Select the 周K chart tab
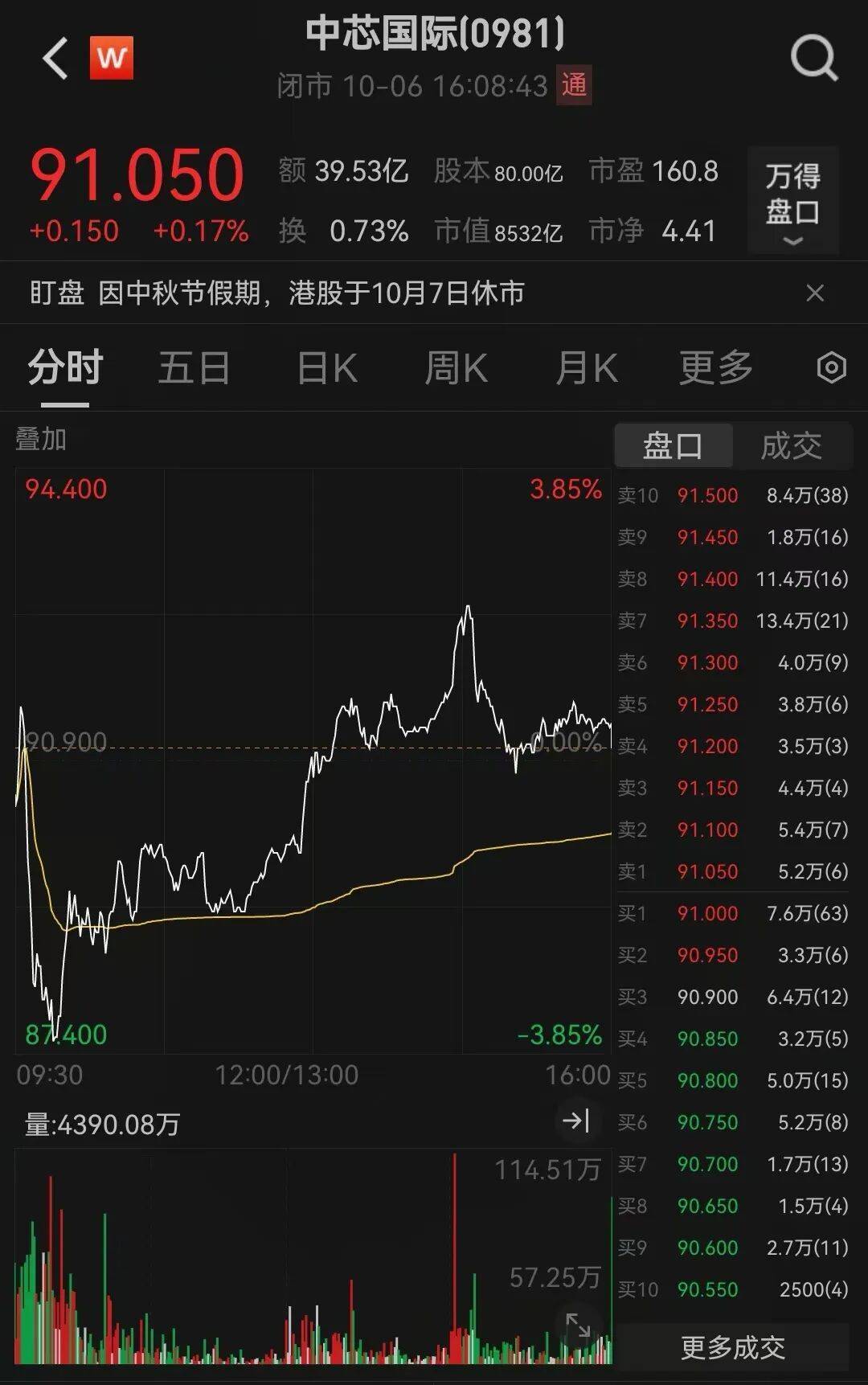The height and width of the screenshot is (1385, 868). (456, 368)
